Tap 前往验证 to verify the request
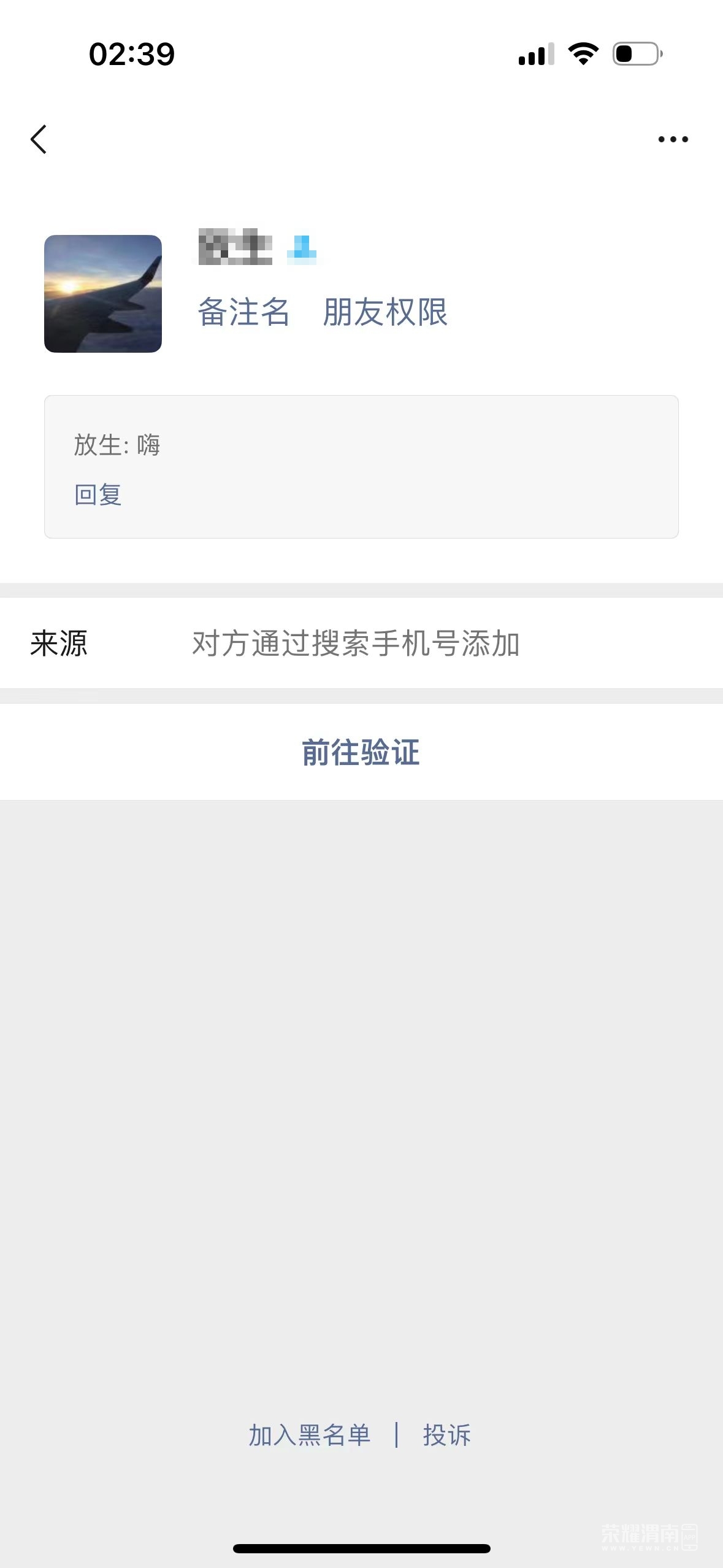 tap(361, 752)
